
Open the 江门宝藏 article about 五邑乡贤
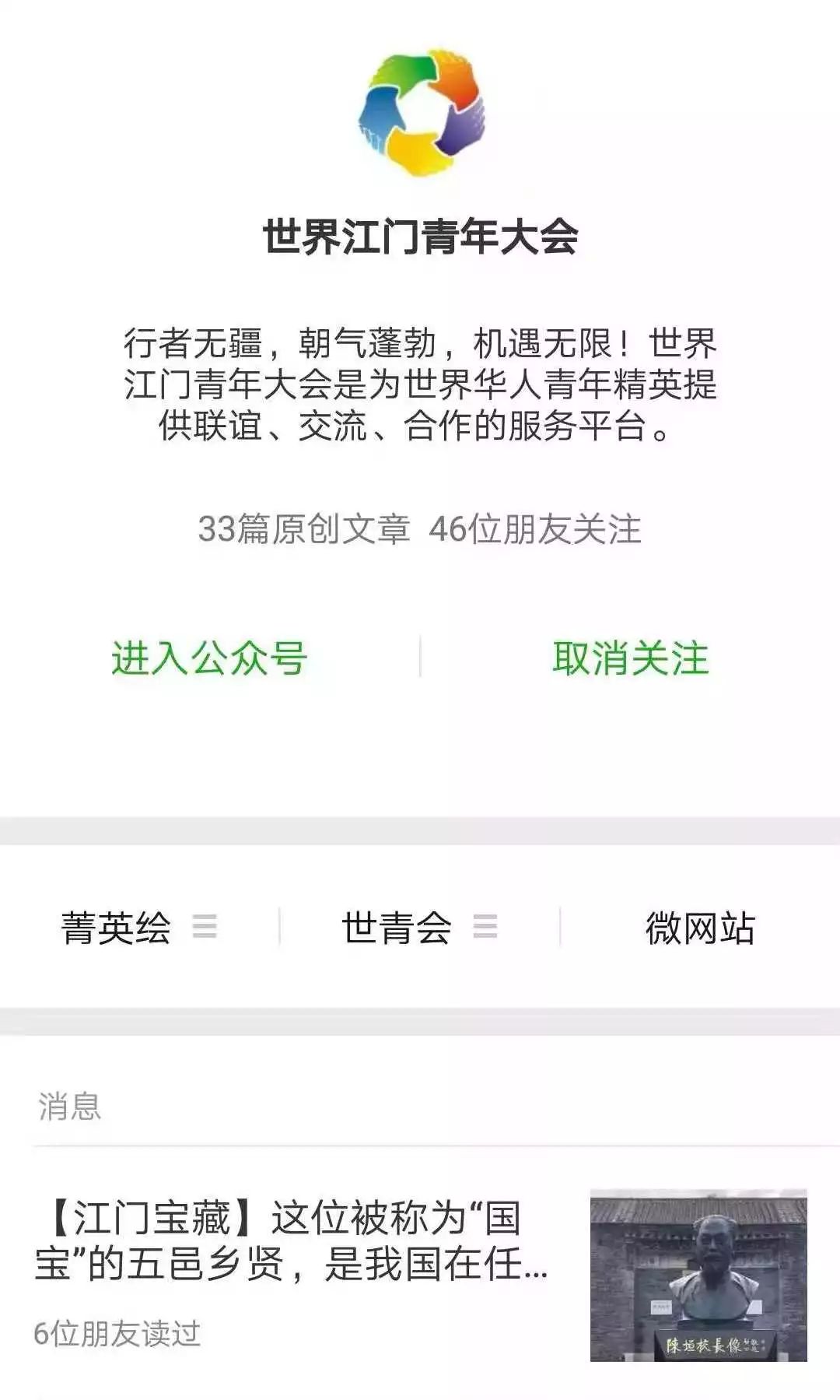coord(292,1240)
